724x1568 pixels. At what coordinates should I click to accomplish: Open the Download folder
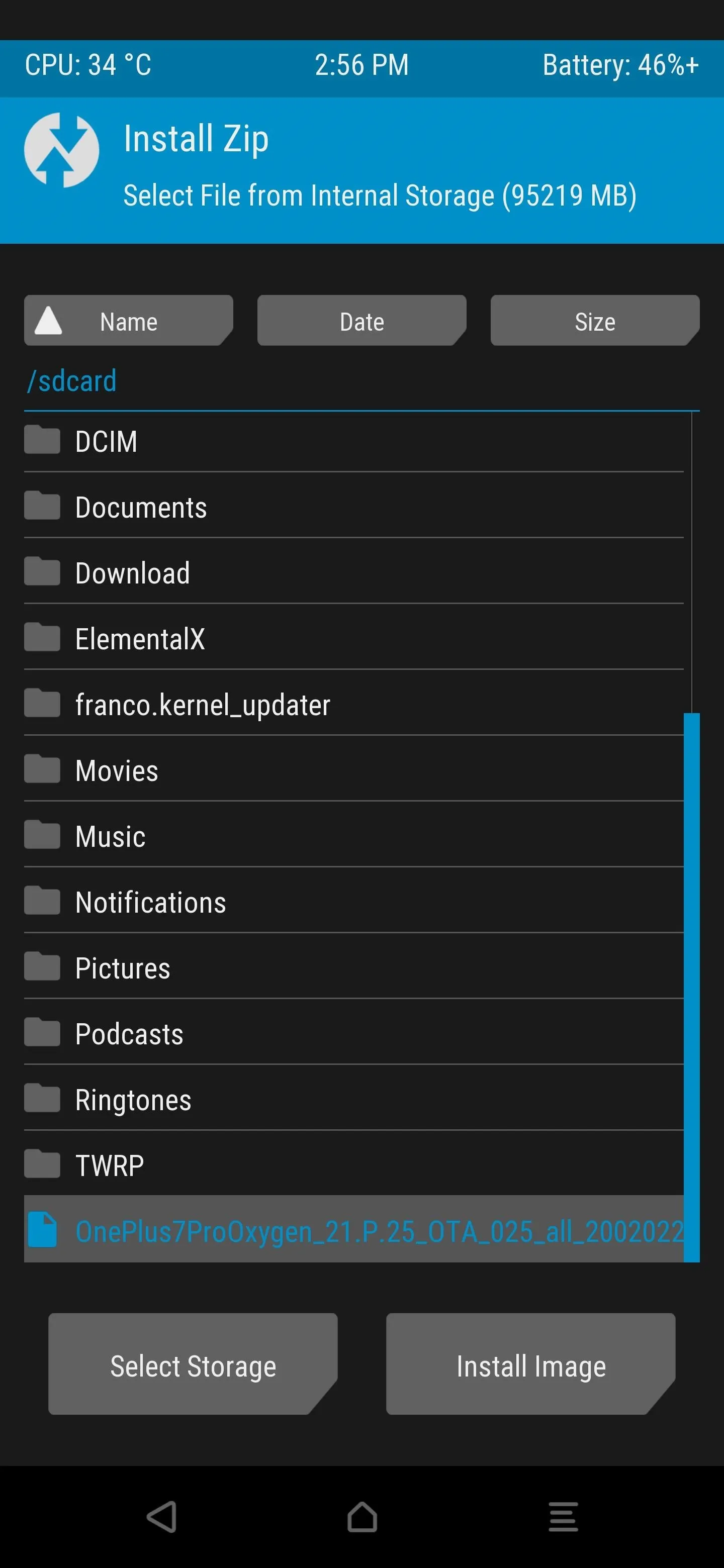(x=354, y=573)
